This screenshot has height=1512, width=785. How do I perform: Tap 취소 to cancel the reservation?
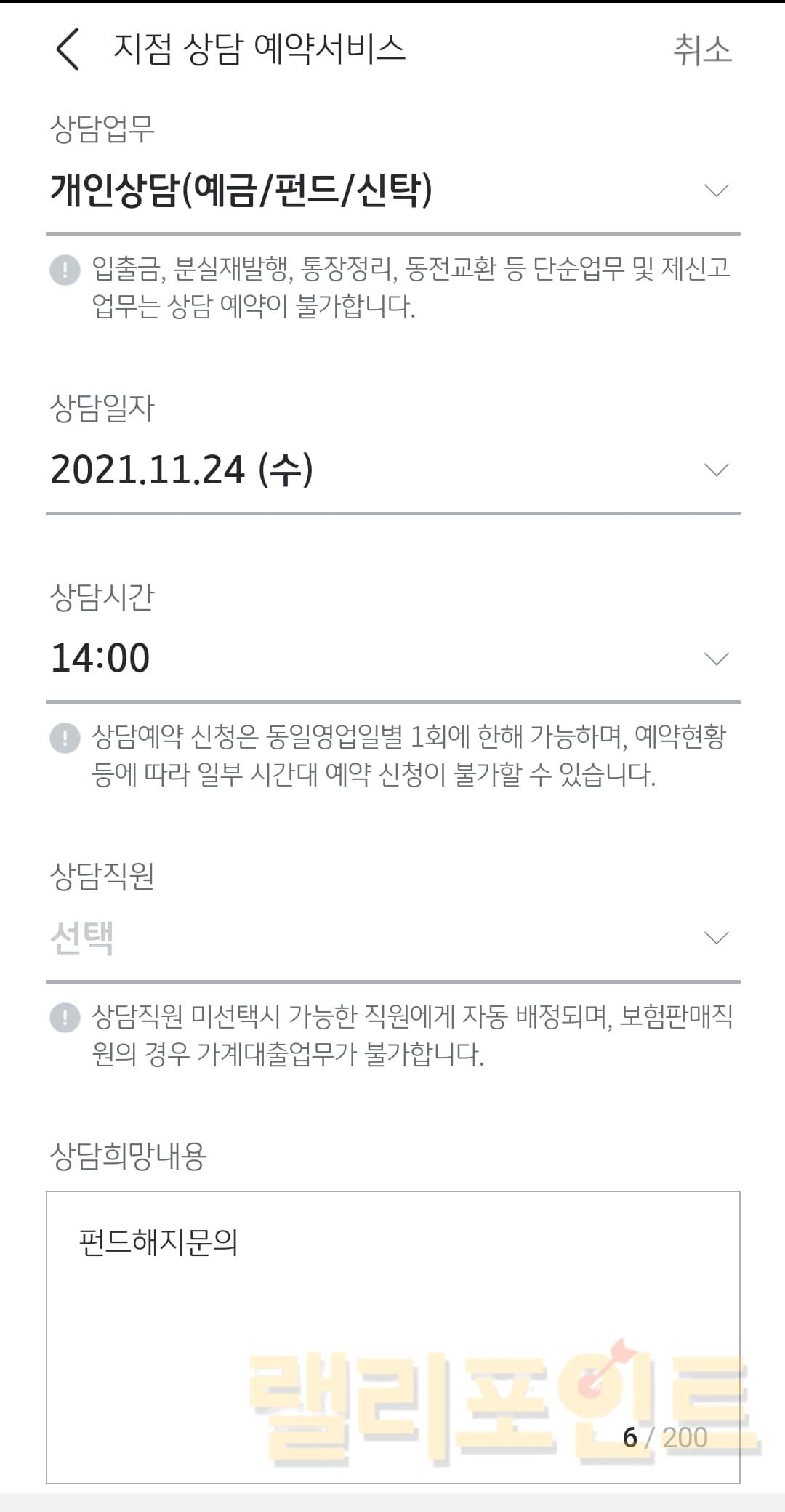[x=701, y=50]
